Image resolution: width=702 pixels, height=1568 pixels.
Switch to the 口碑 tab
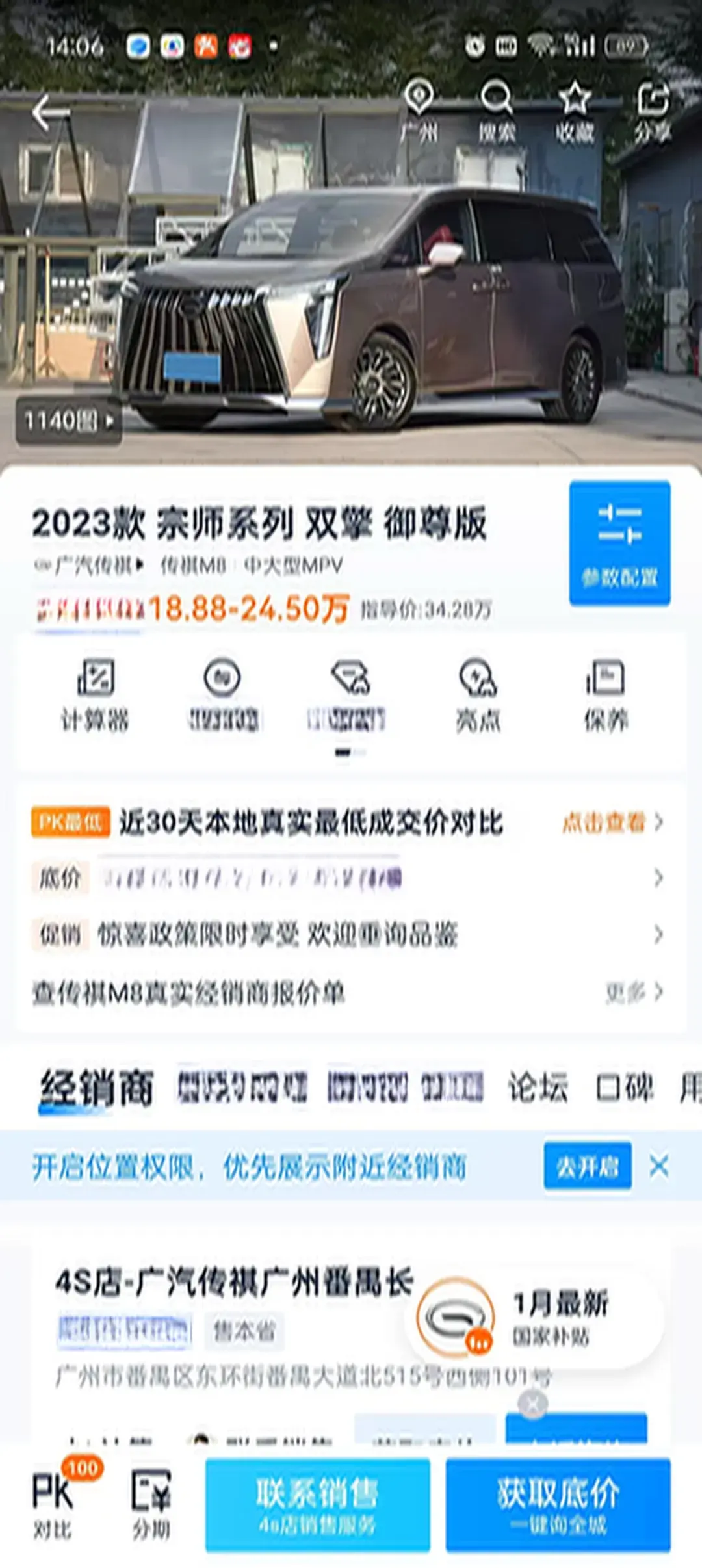pyautogui.click(x=624, y=1088)
